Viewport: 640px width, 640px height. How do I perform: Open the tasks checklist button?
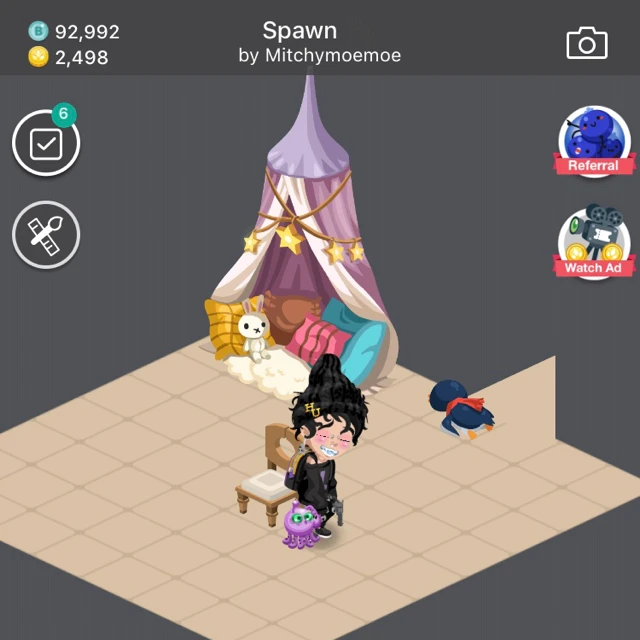(46, 143)
